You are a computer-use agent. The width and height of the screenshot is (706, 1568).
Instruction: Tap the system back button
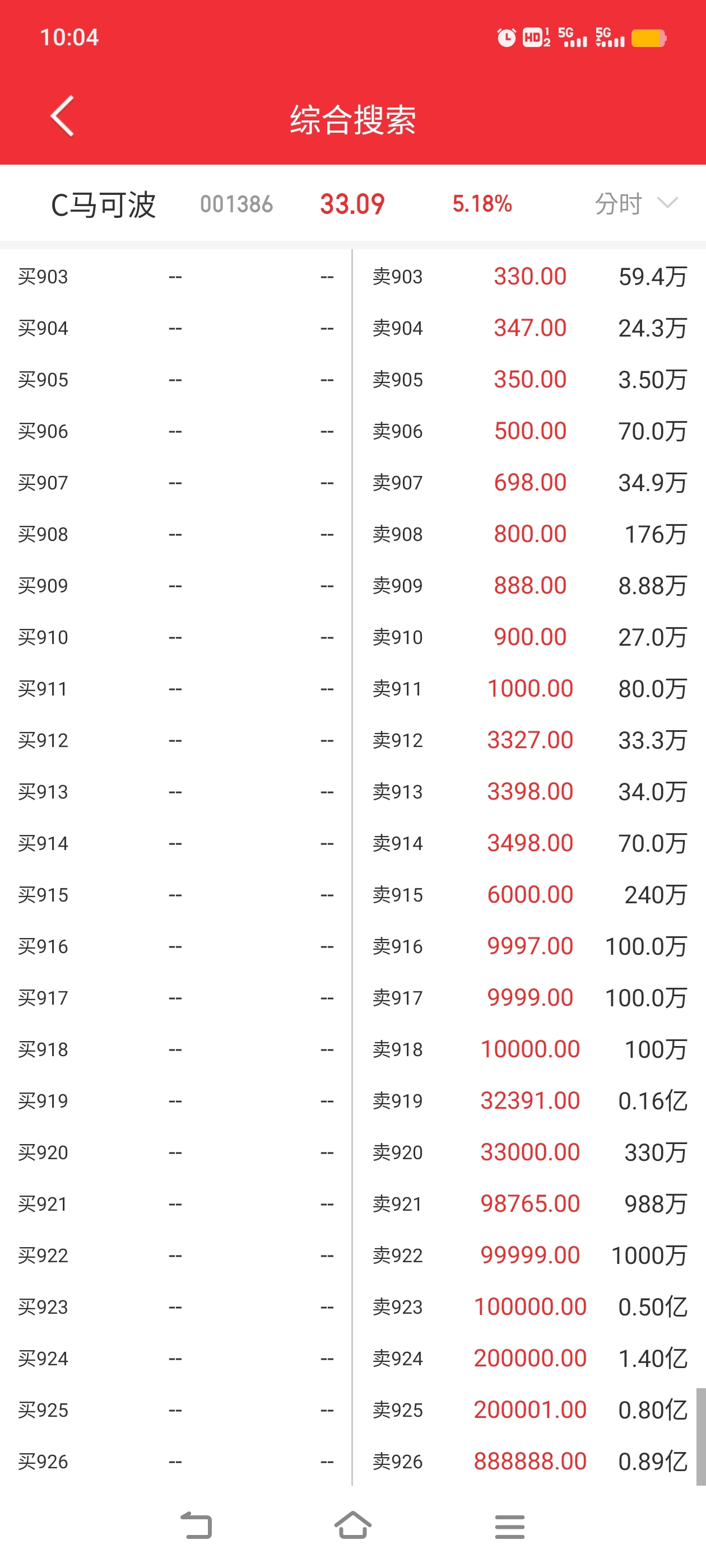196,1525
